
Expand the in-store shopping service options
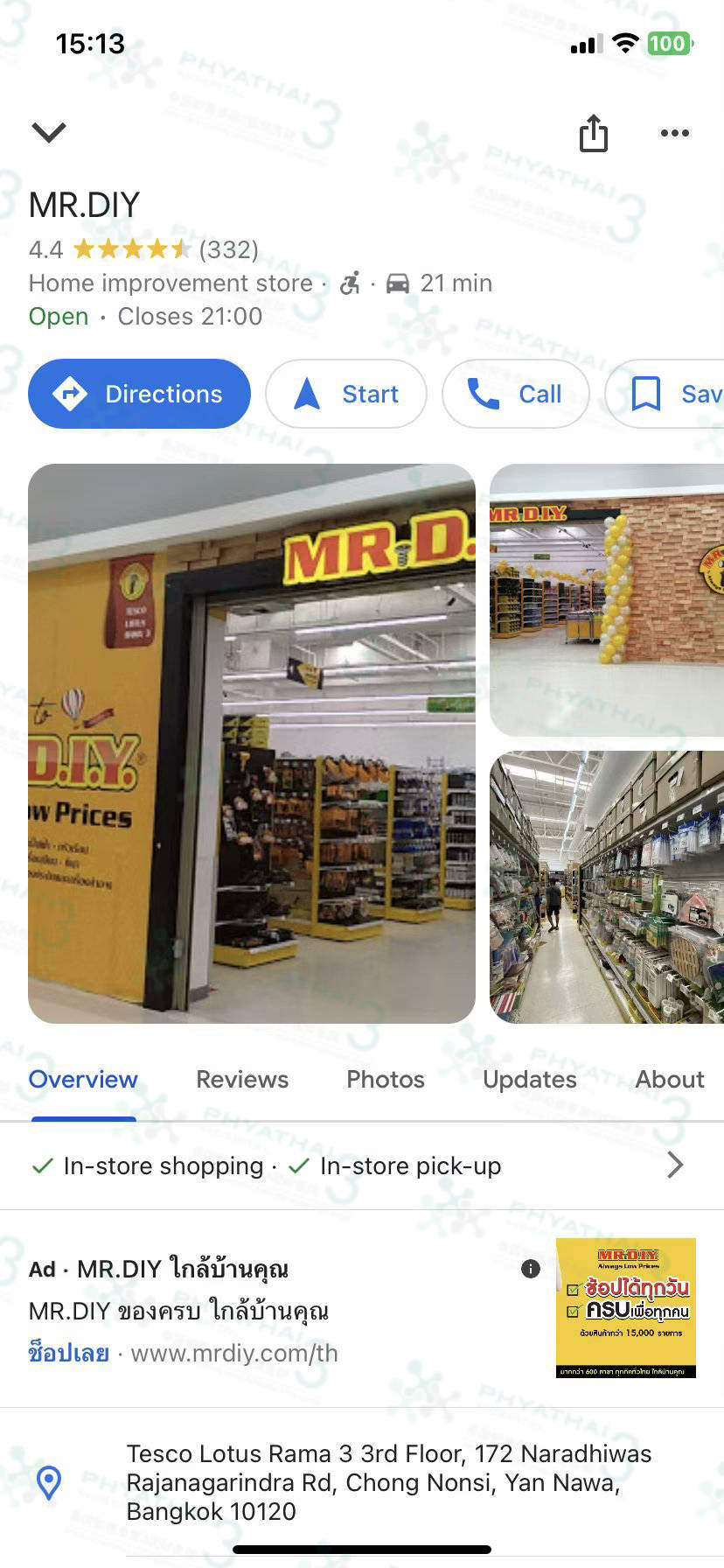tap(674, 1165)
